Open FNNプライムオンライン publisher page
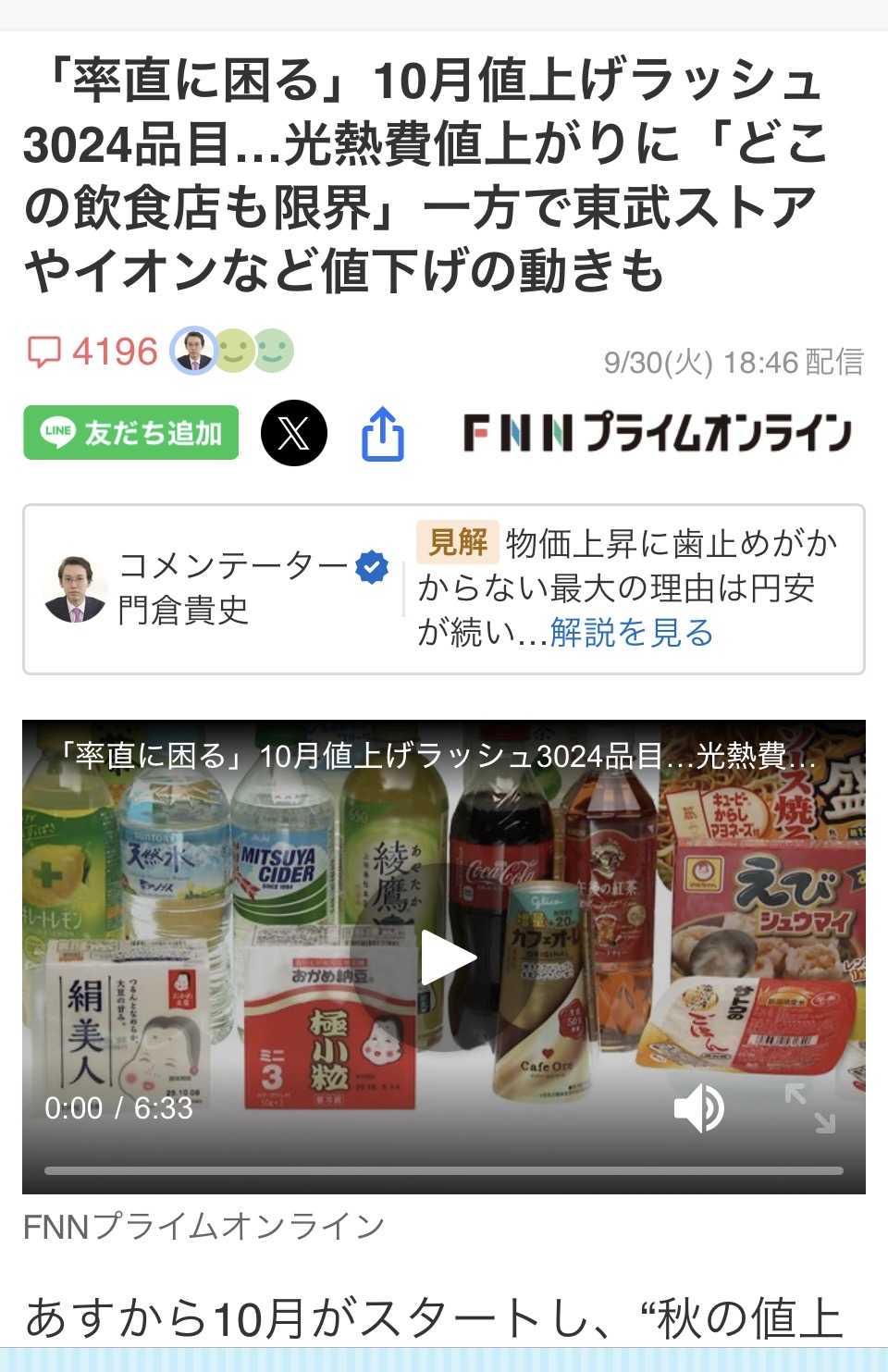 pyautogui.click(x=657, y=432)
